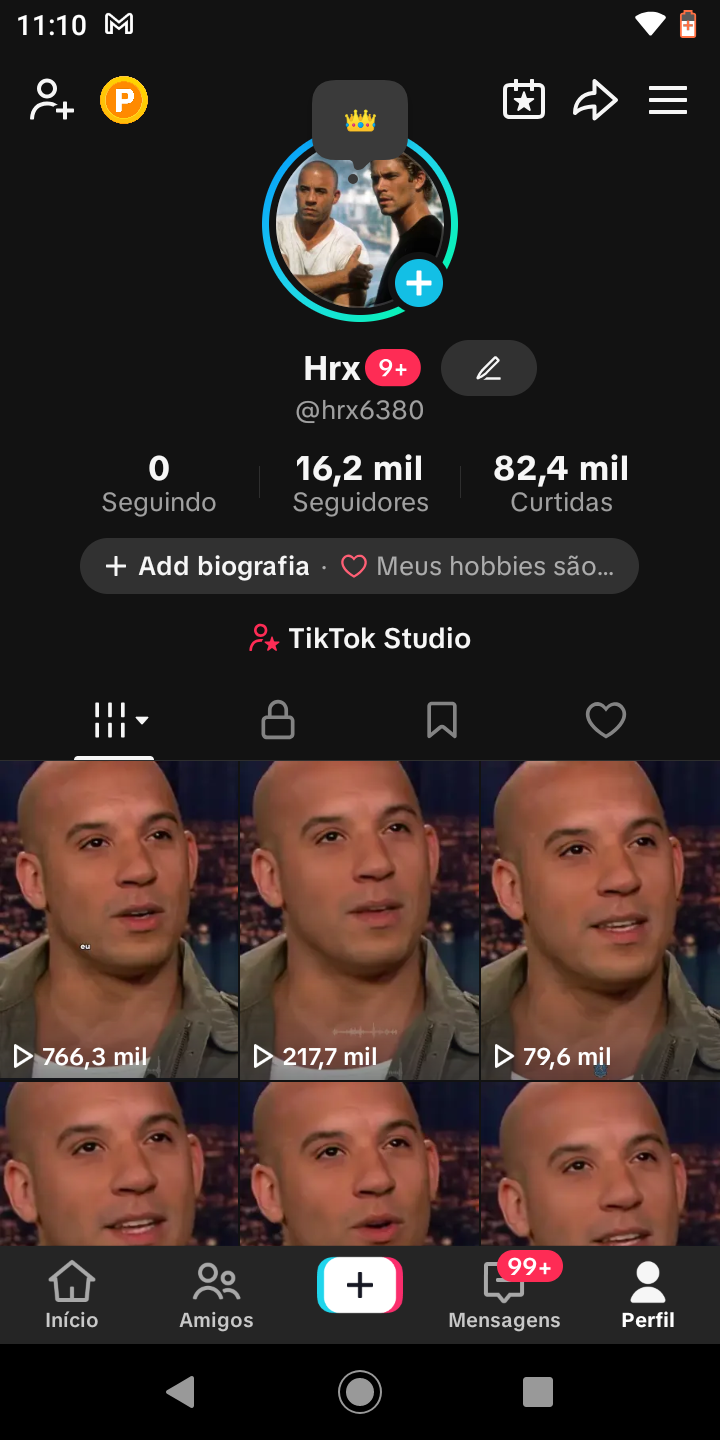Edit profile with the pencil button
The width and height of the screenshot is (720, 1440).
[488, 369]
